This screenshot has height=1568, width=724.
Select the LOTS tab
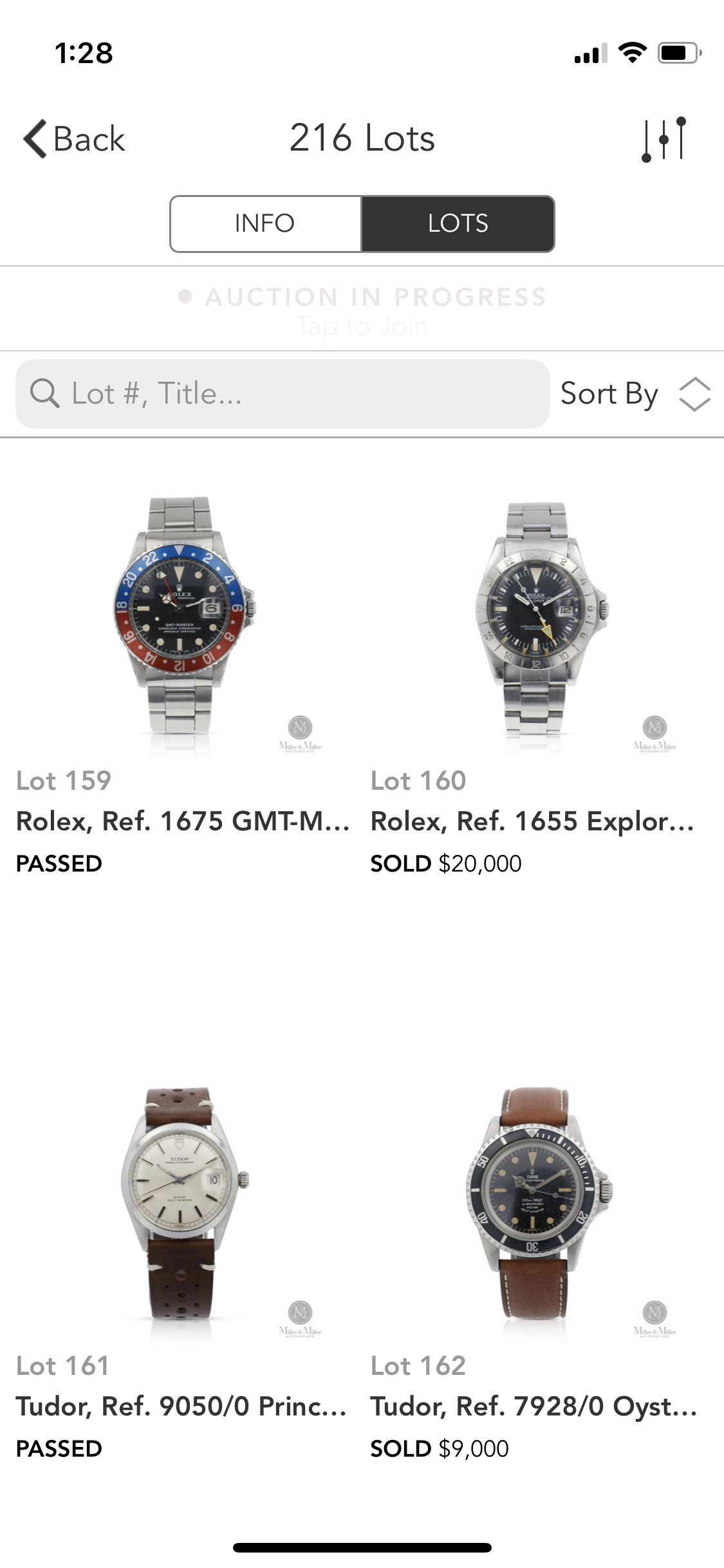[458, 223]
